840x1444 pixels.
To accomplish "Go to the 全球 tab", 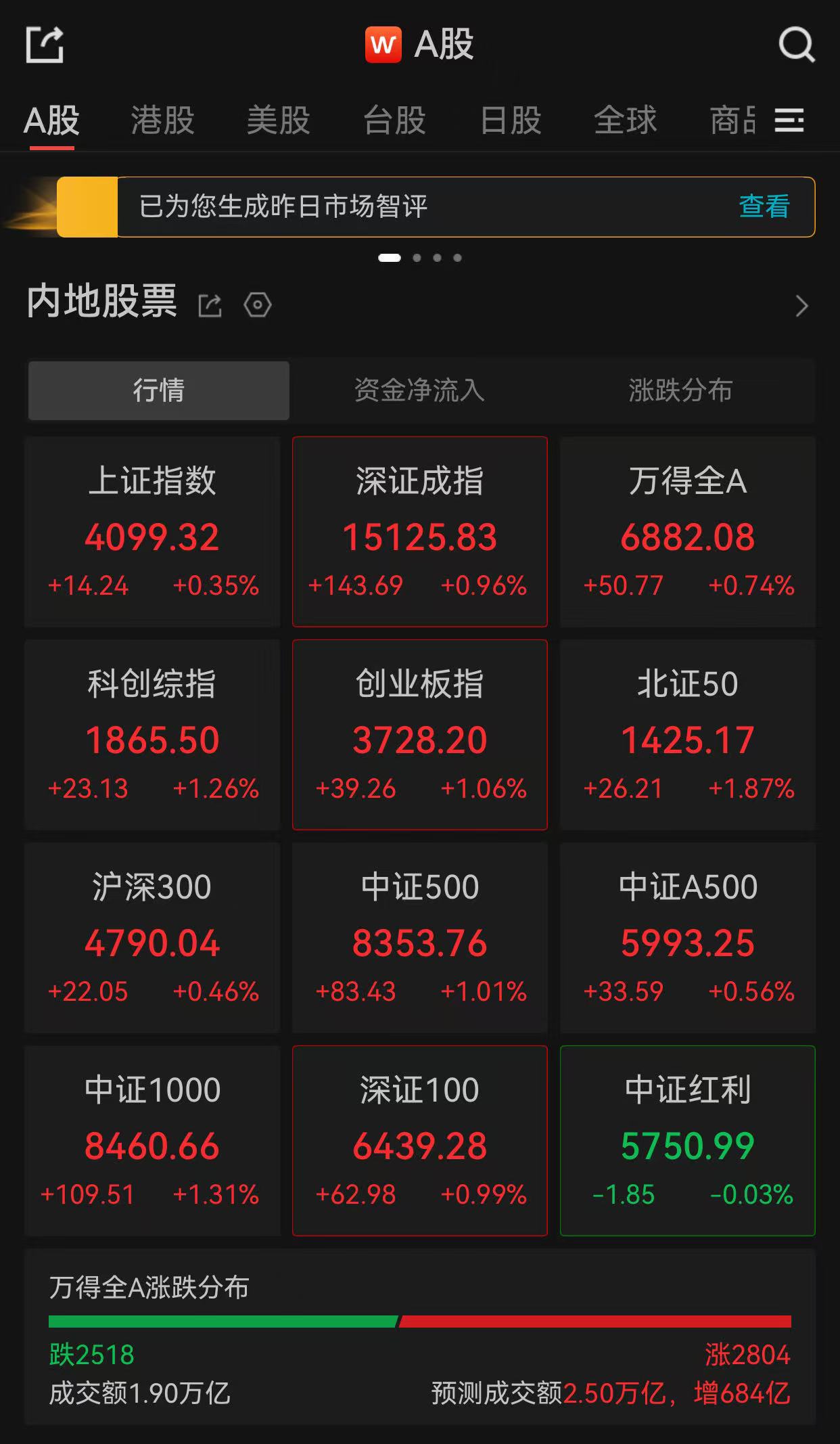I will [626, 120].
